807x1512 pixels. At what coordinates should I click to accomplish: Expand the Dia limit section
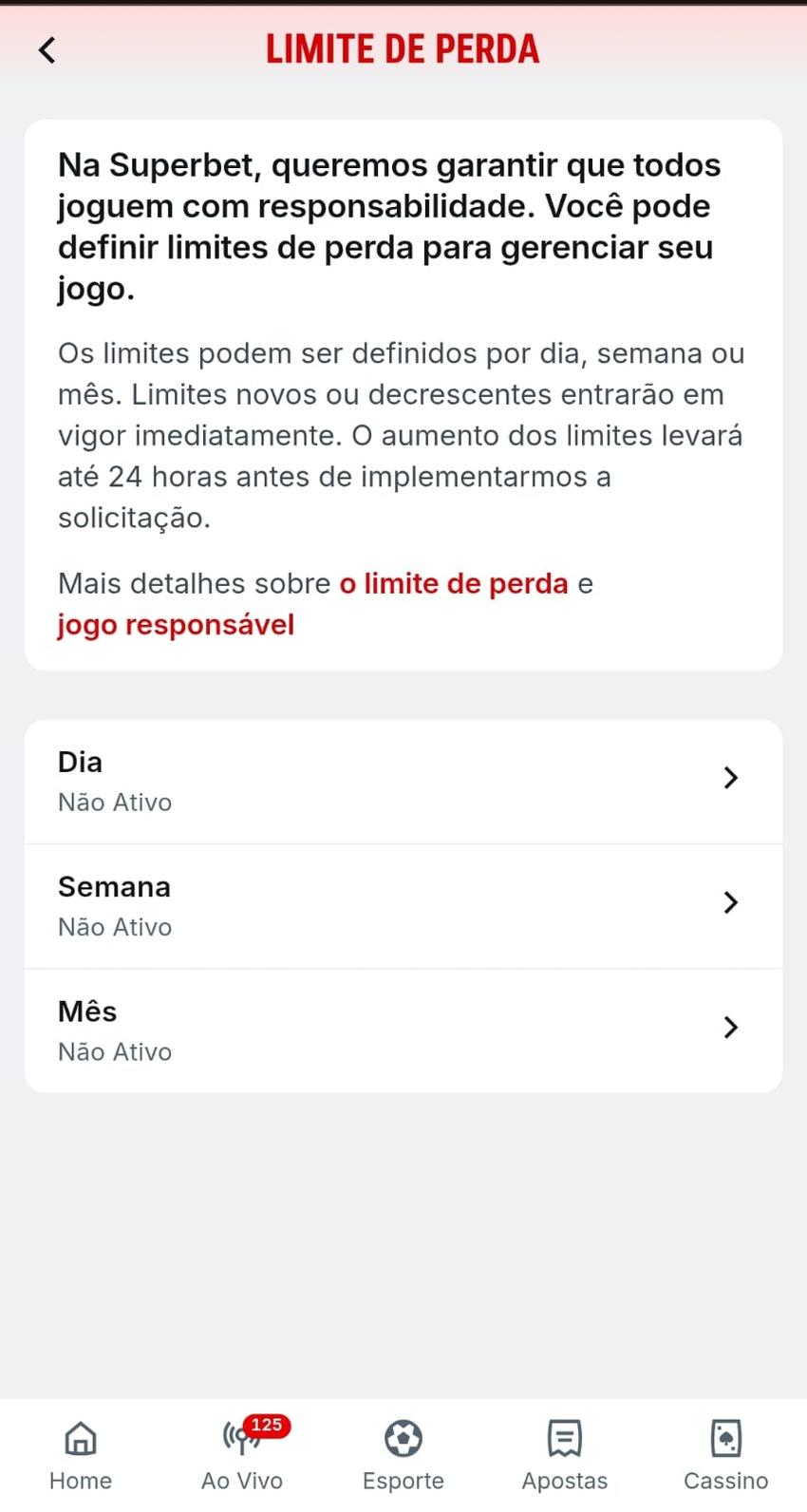coord(403,779)
